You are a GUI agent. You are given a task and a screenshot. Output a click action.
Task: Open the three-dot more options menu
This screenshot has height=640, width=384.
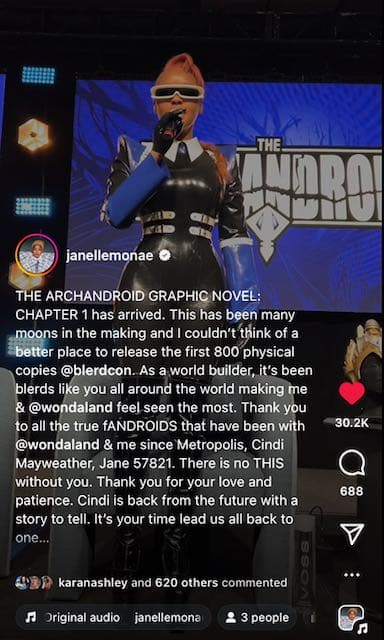pyautogui.click(x=352, y=575)
